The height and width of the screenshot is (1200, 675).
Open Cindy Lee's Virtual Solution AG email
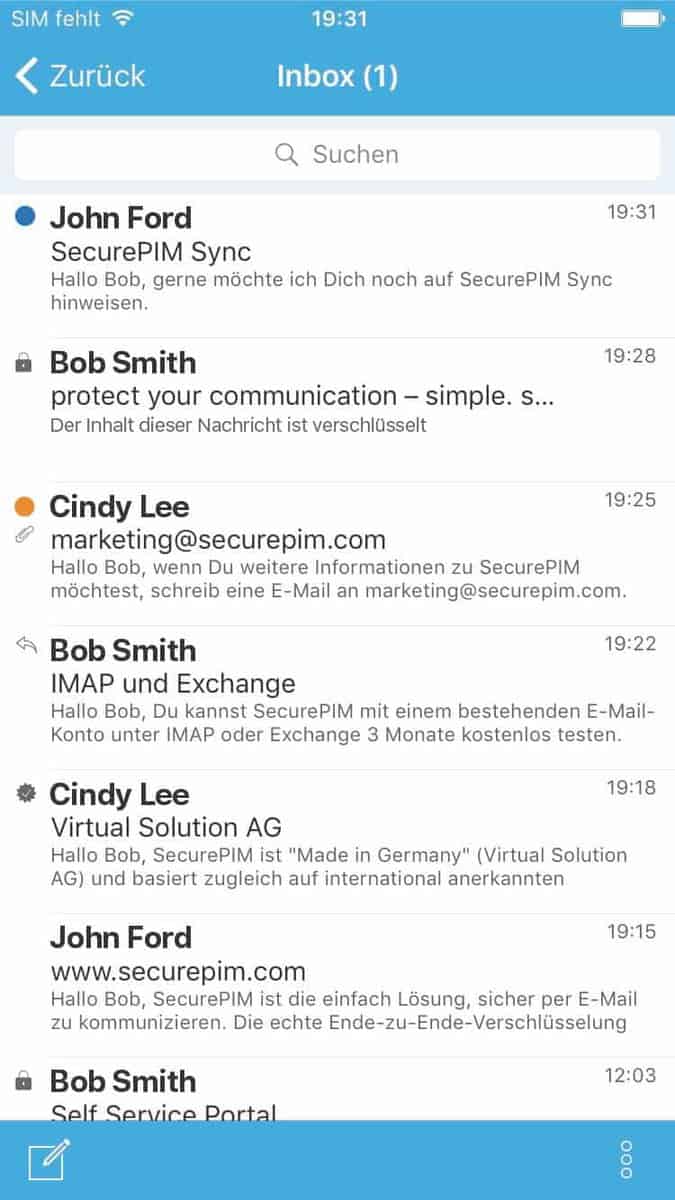(337, 841)
